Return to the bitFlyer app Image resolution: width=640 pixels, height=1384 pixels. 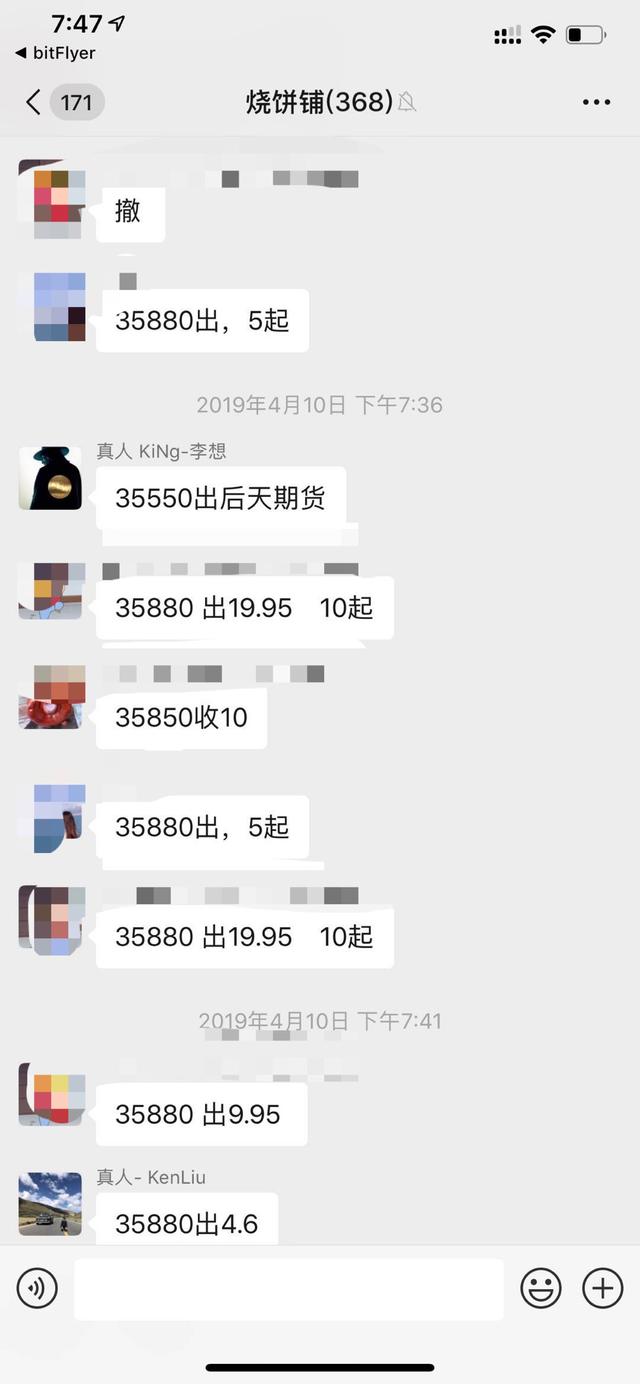(56, 53)
